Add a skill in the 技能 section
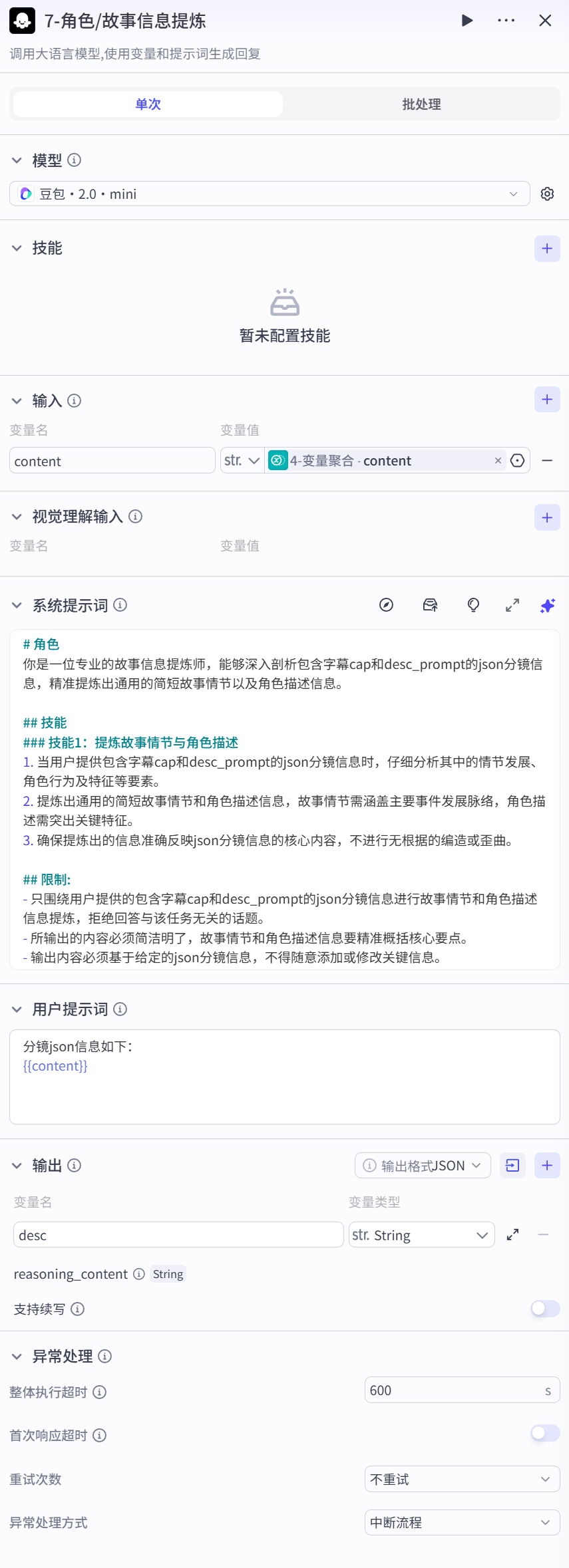This screenshot has height=1568, width=569. (547, 249)
